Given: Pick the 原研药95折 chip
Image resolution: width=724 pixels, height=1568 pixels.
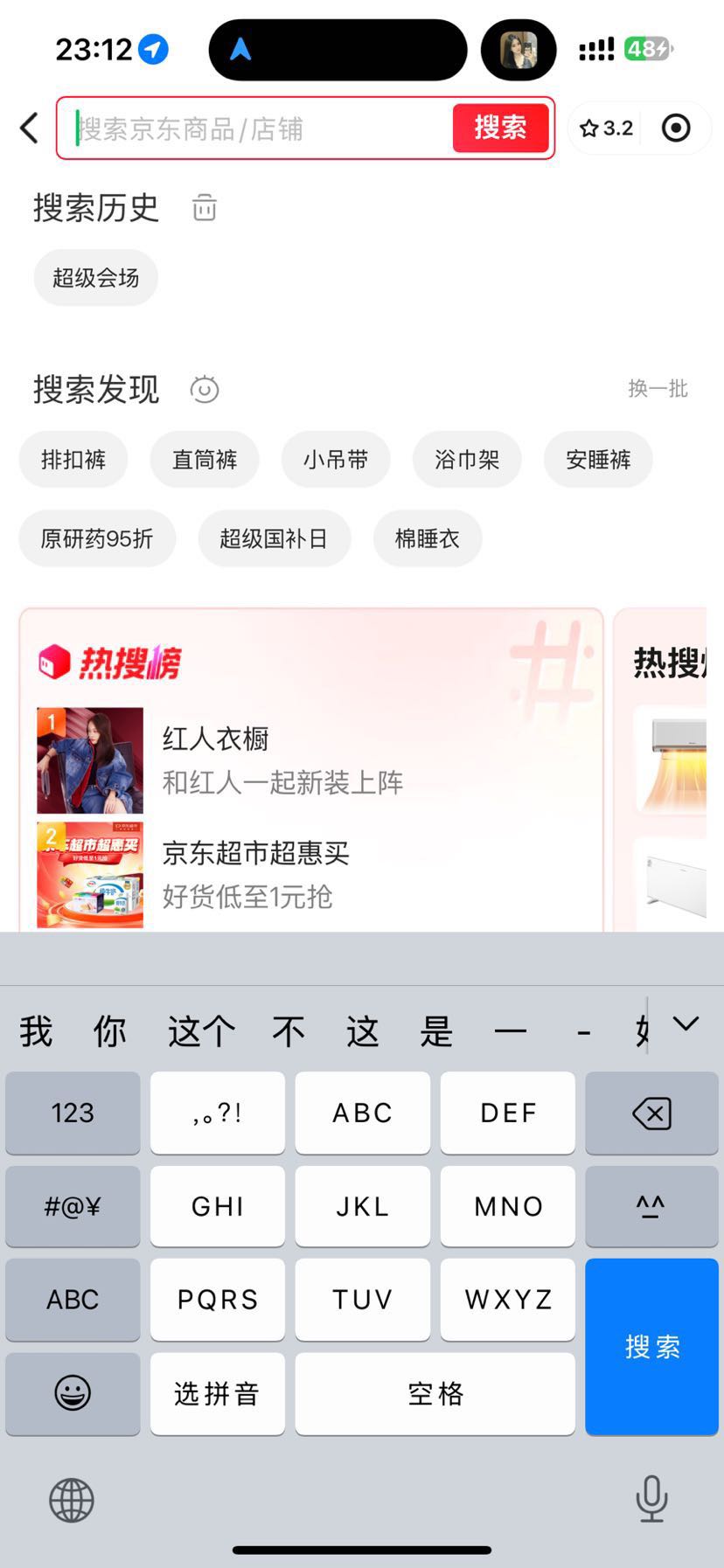Looking at the screenshot, I should (97, 538).
